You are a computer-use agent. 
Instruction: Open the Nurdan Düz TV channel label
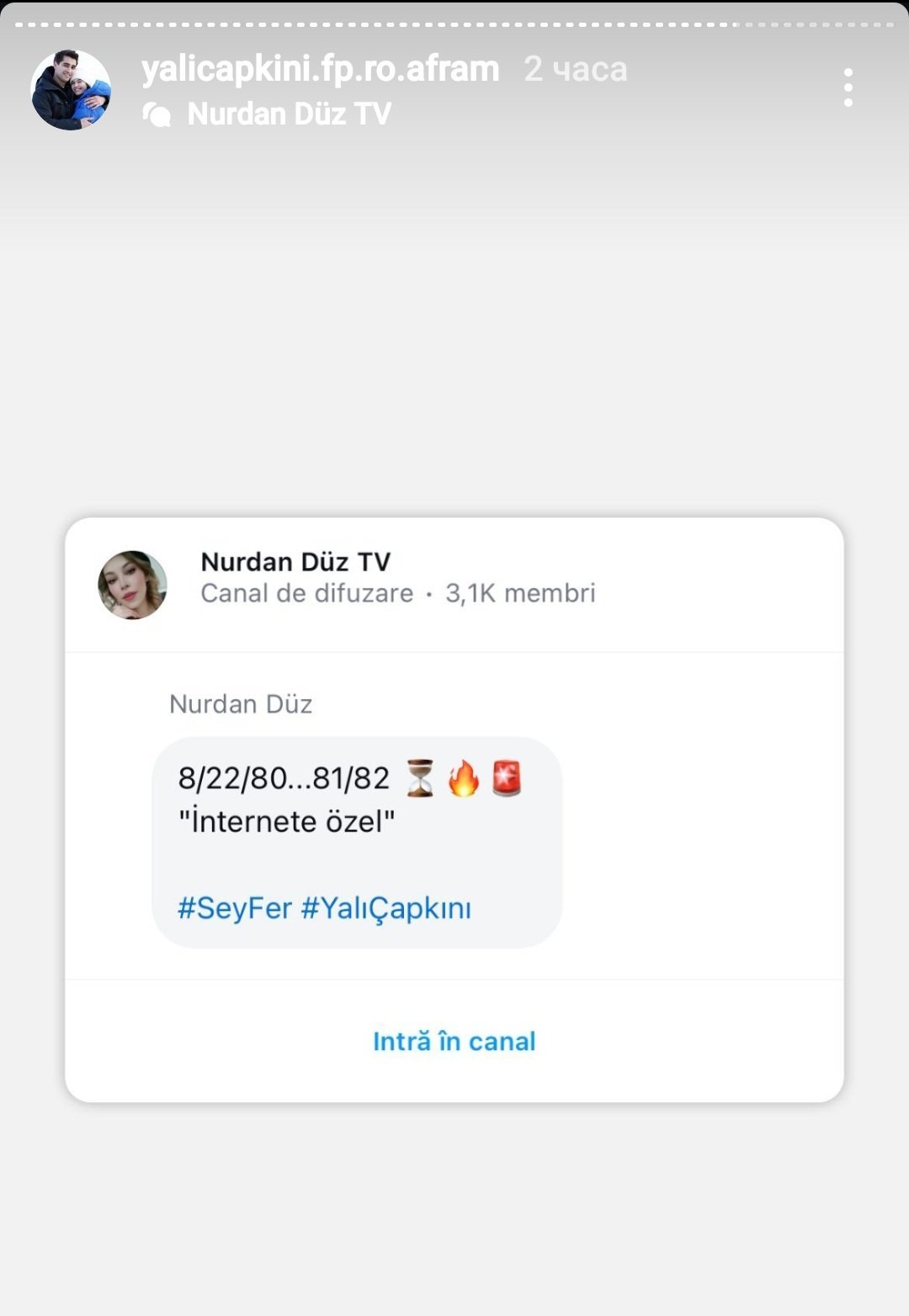tap(289, 114)
